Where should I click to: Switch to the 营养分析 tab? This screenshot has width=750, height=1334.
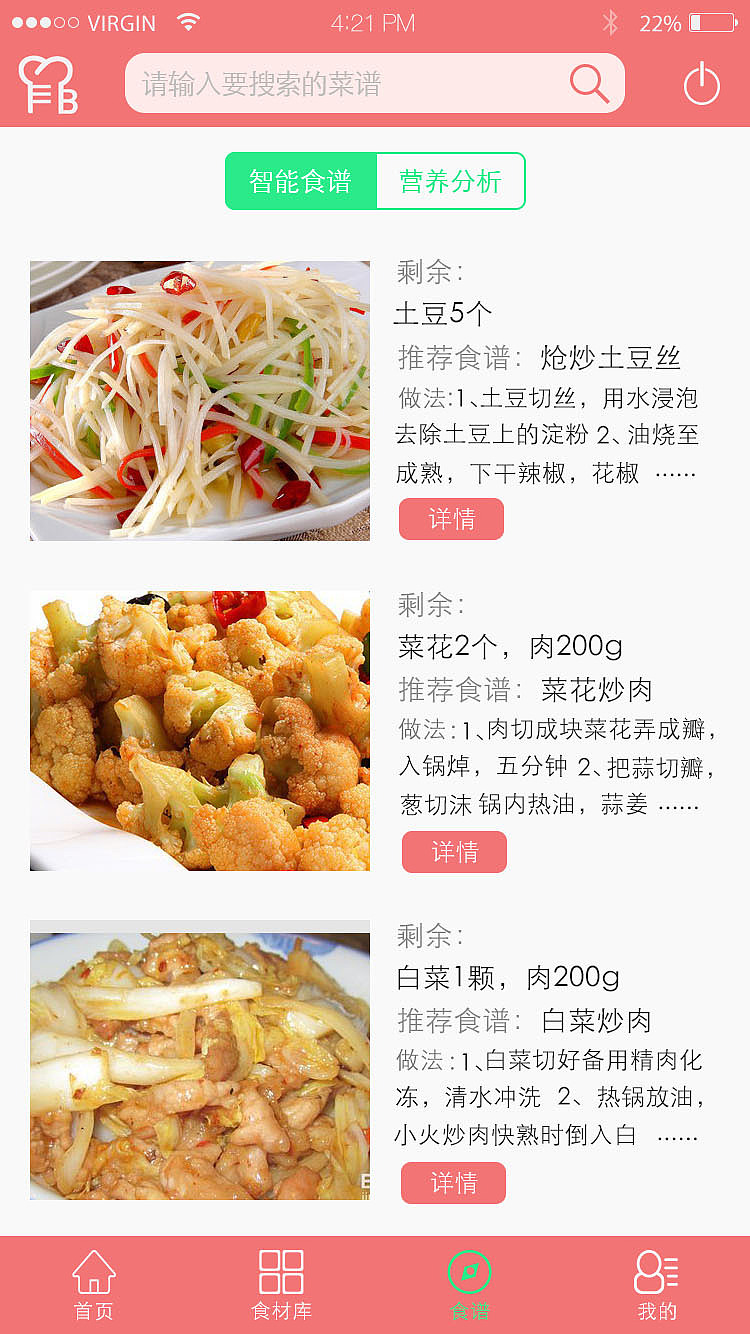point(451,182)
